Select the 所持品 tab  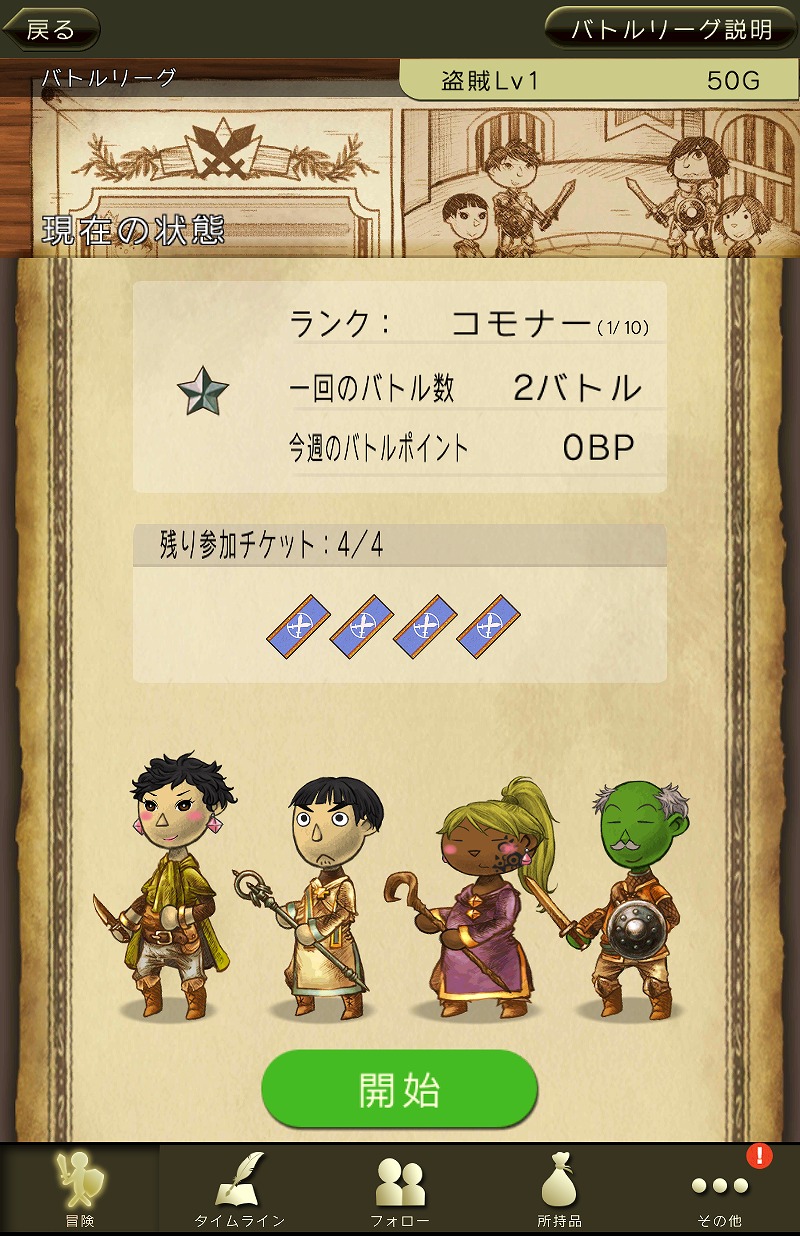pos(560,1190)
